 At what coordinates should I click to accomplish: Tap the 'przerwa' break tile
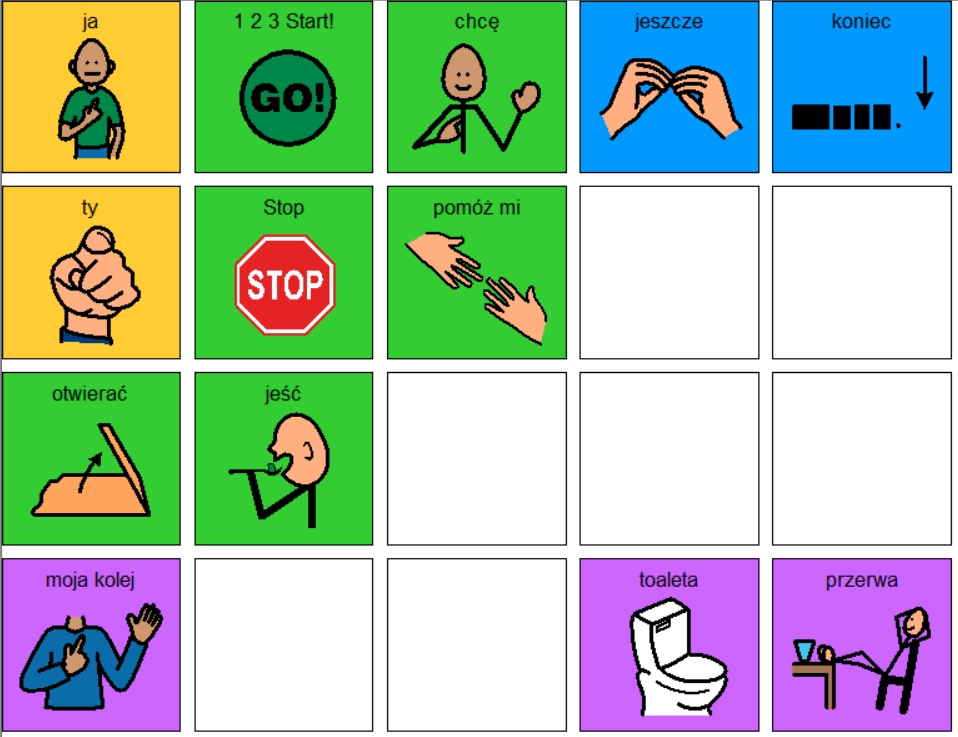tap(861, 645)
